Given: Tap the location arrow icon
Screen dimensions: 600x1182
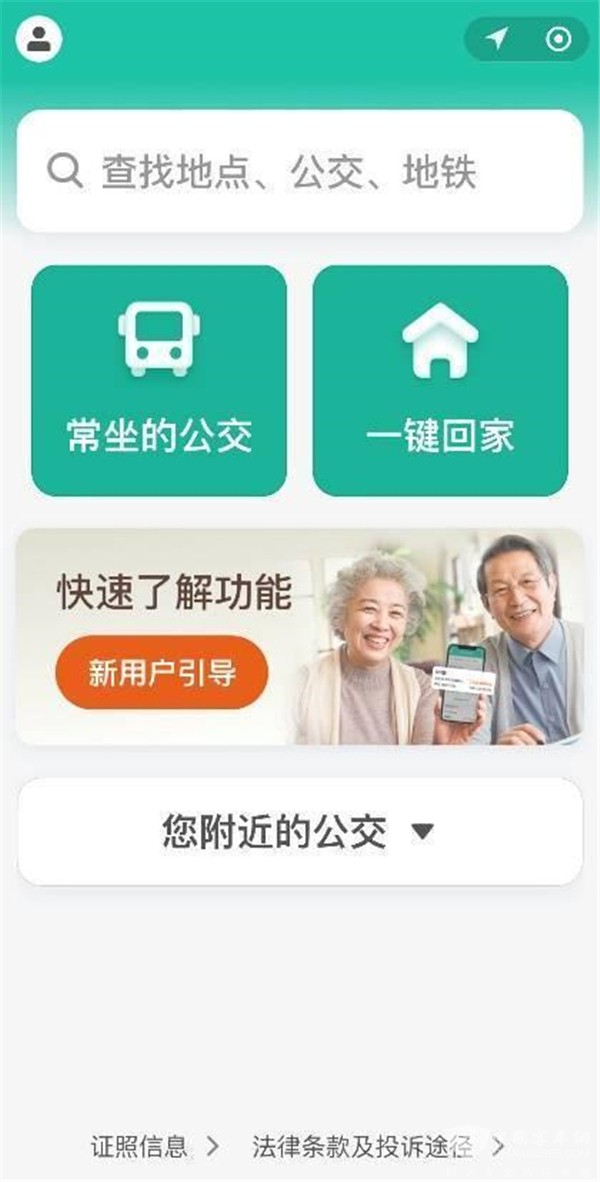Looking at the screenshot, I should point(497,39).
